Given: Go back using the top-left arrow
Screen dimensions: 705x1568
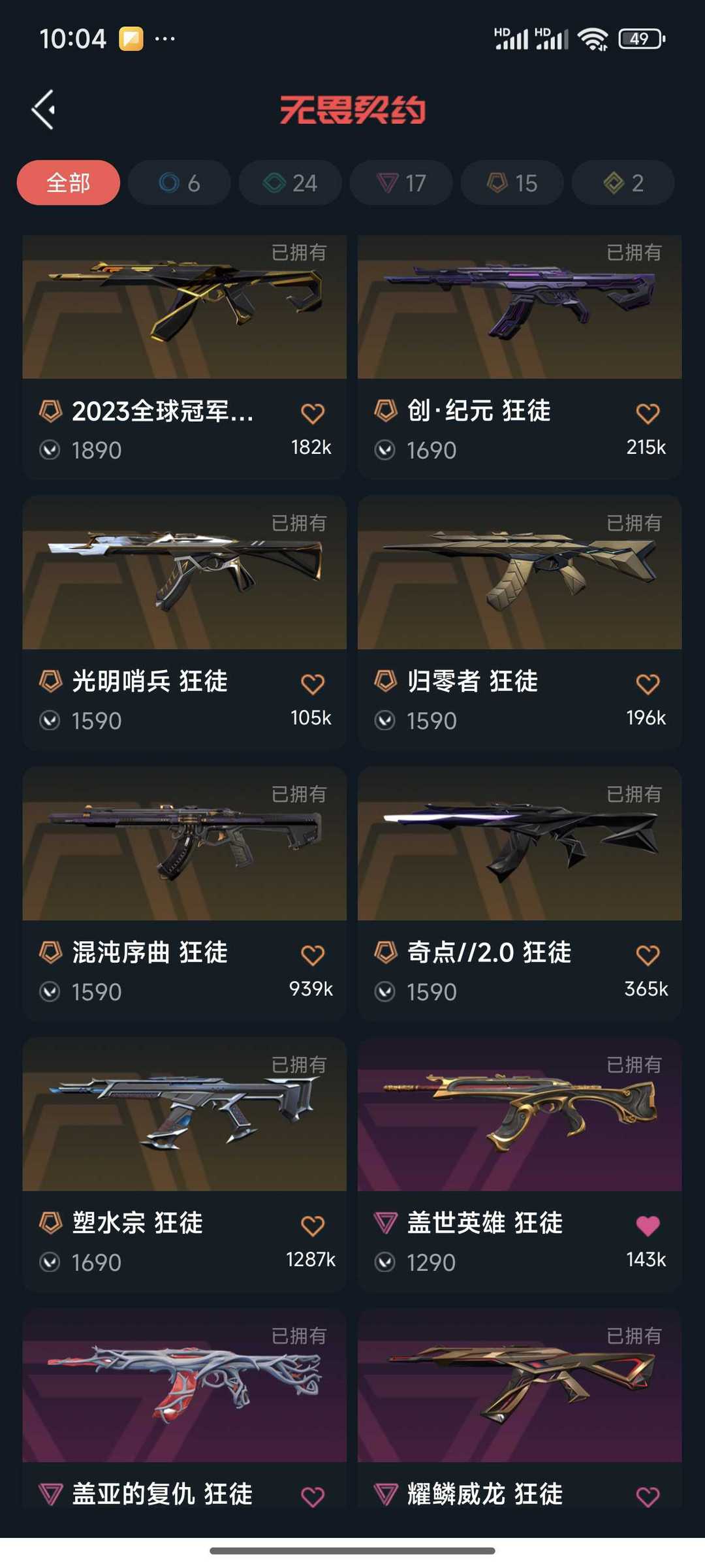Looking at the screenshot, I should [43, 110].
